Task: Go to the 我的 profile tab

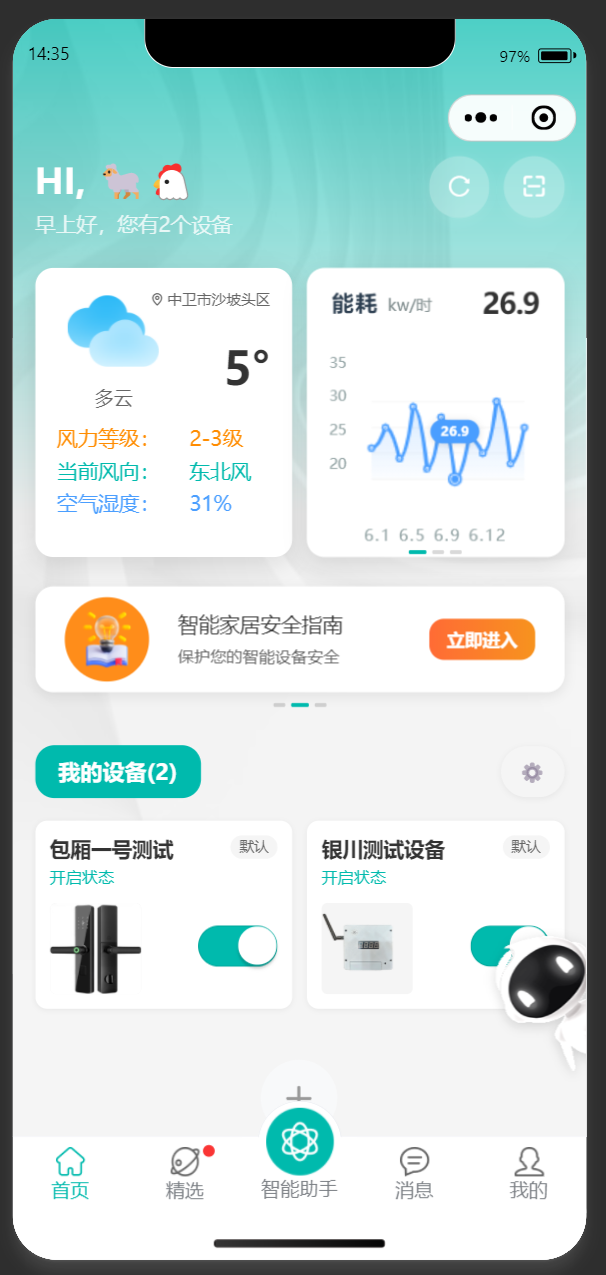Action: [528, 1174]
